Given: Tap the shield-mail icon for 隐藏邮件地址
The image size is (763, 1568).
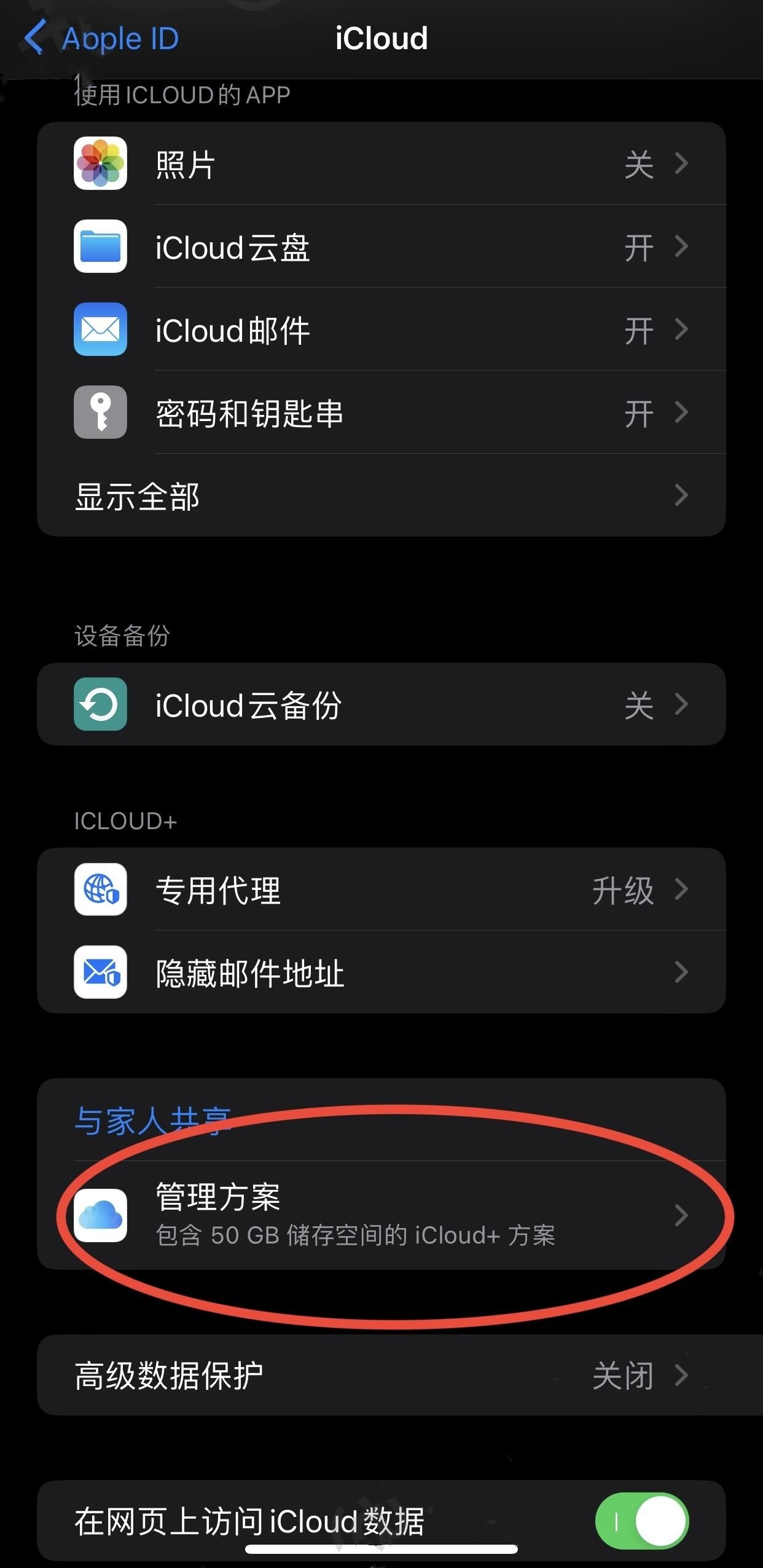Looking at the screenshot, I should [x=100, y=971].
